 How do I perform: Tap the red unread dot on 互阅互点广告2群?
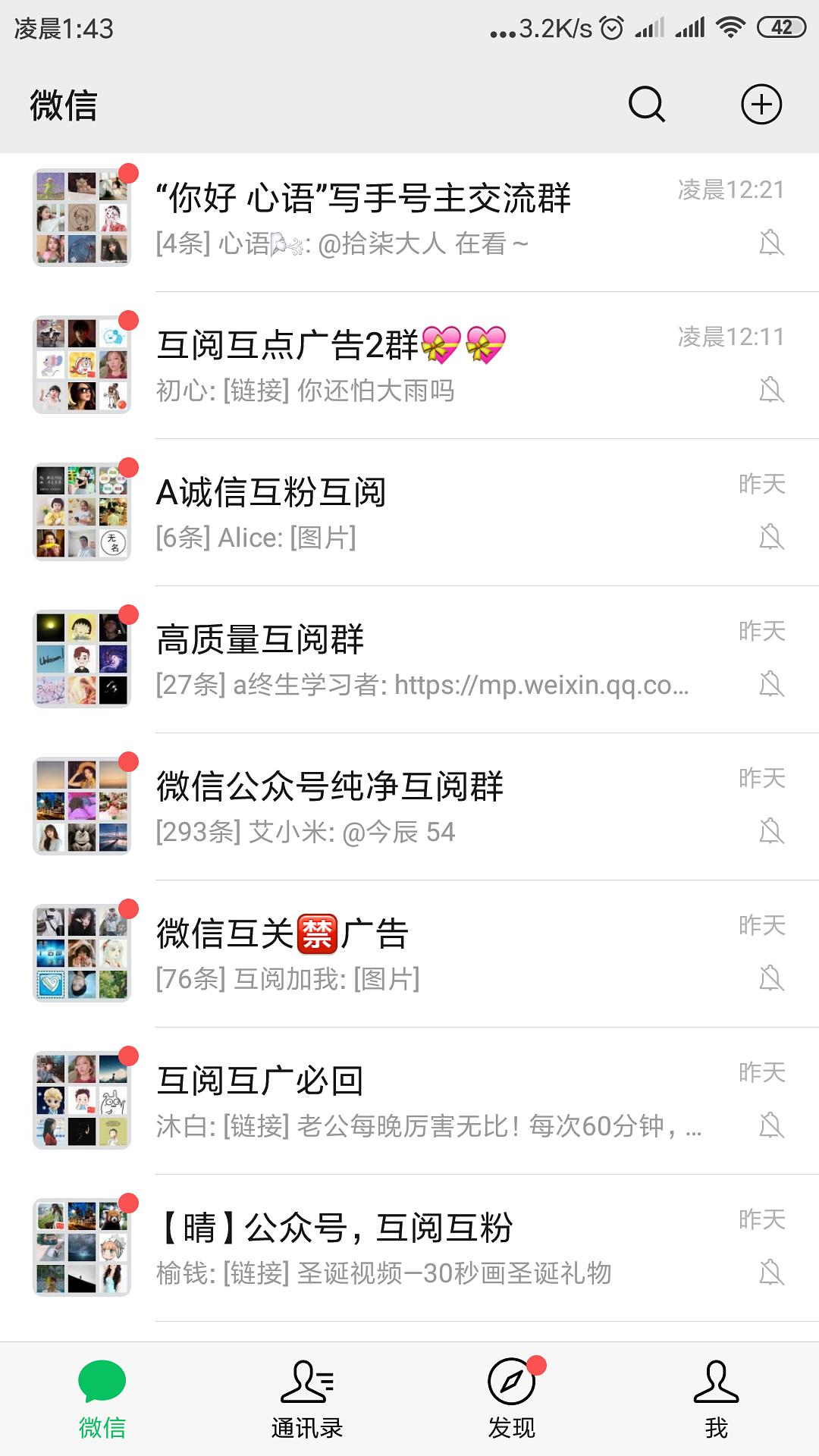128,320
